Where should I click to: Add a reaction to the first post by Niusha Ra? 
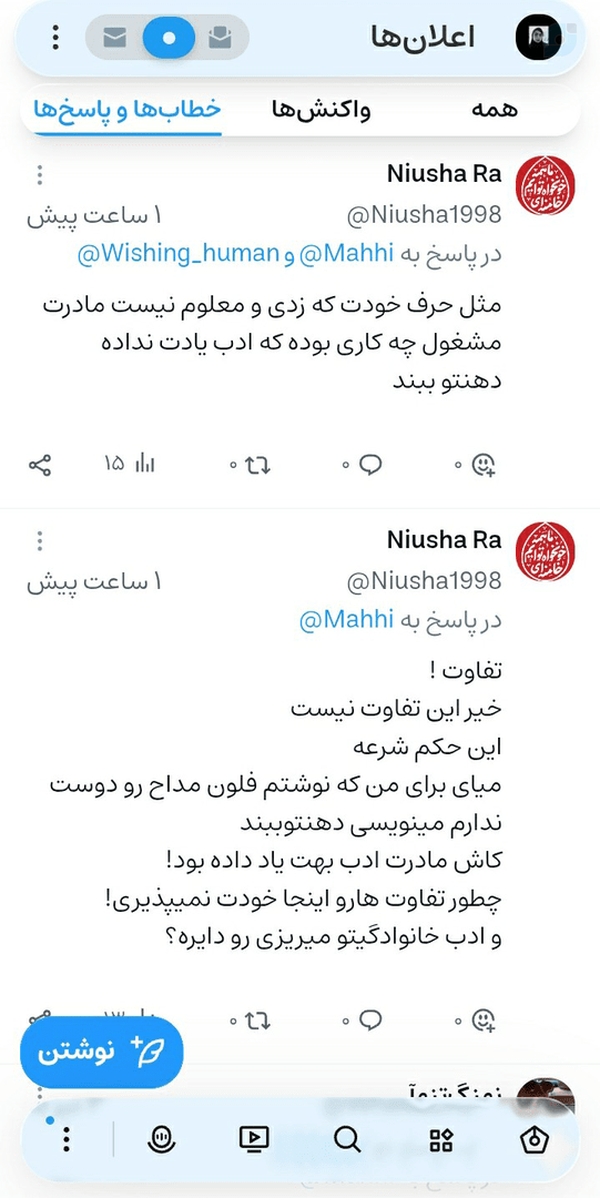(476, 464)
